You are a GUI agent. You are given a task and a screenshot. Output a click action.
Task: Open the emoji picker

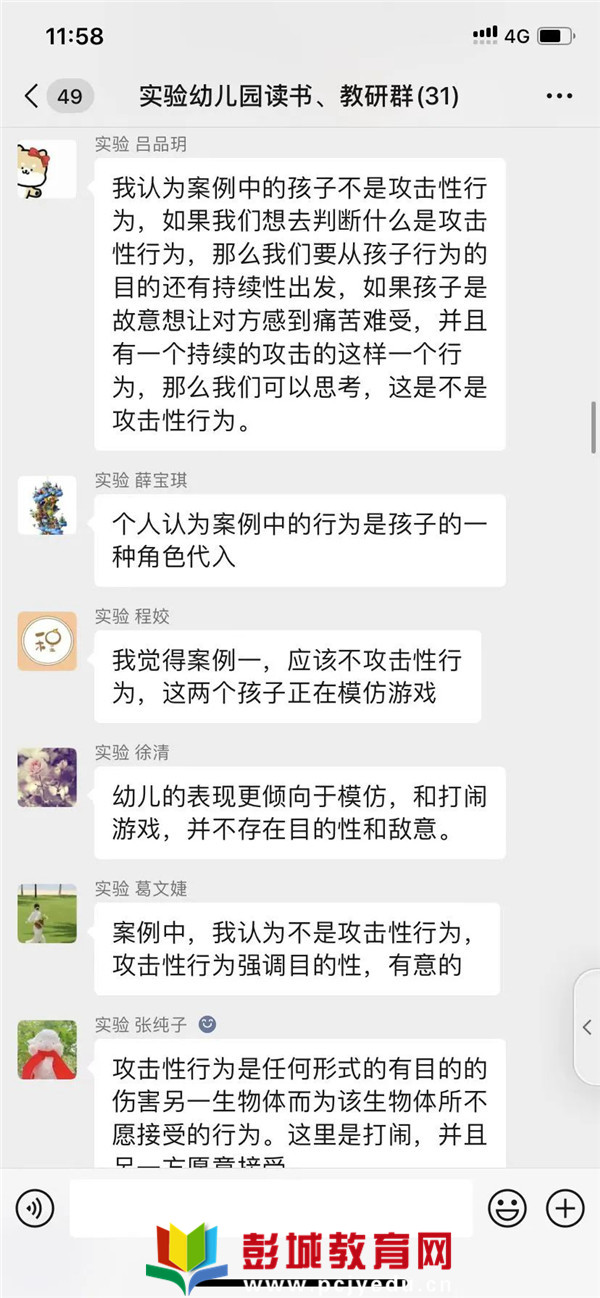[x=507, y=1209]
